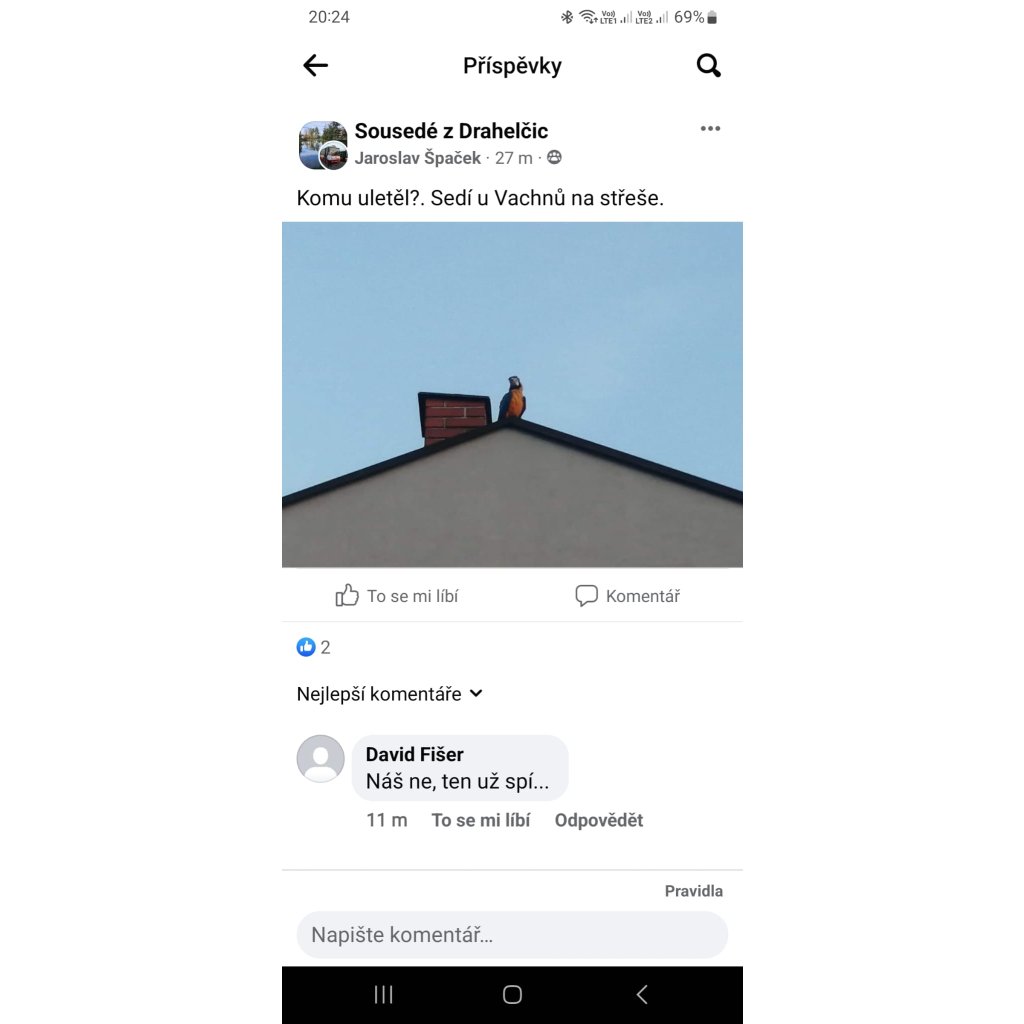Go back using the top arrow
Image resolution: width=1024 pixels, height=1024 pixels.
tap(315, 65)
